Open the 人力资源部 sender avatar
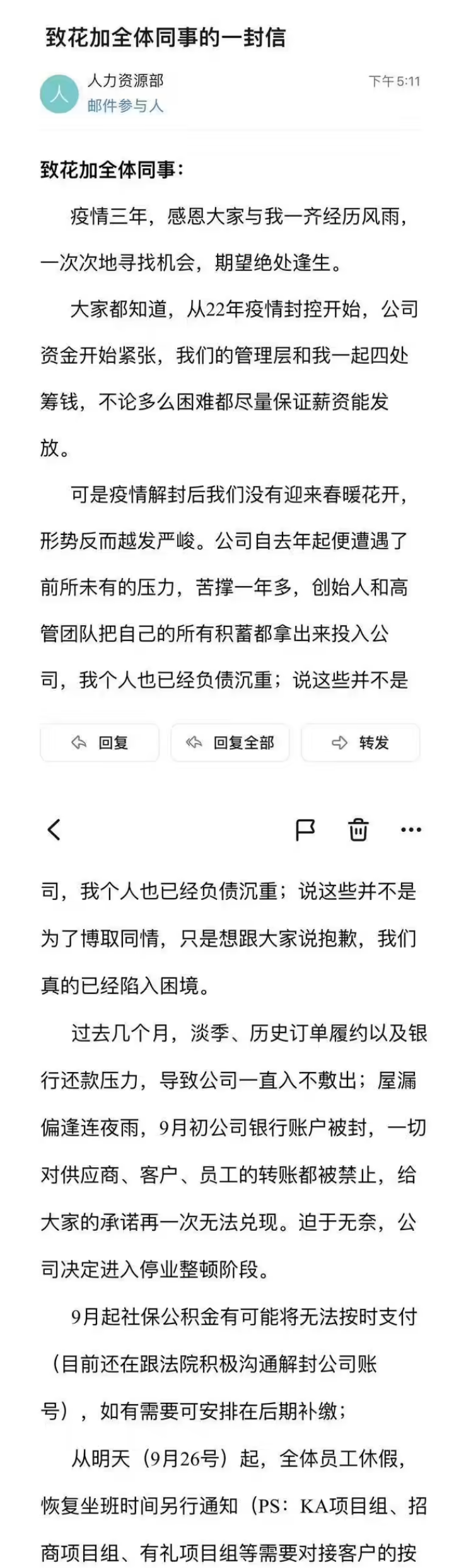Screen dimensions: 449x1568 59,94
